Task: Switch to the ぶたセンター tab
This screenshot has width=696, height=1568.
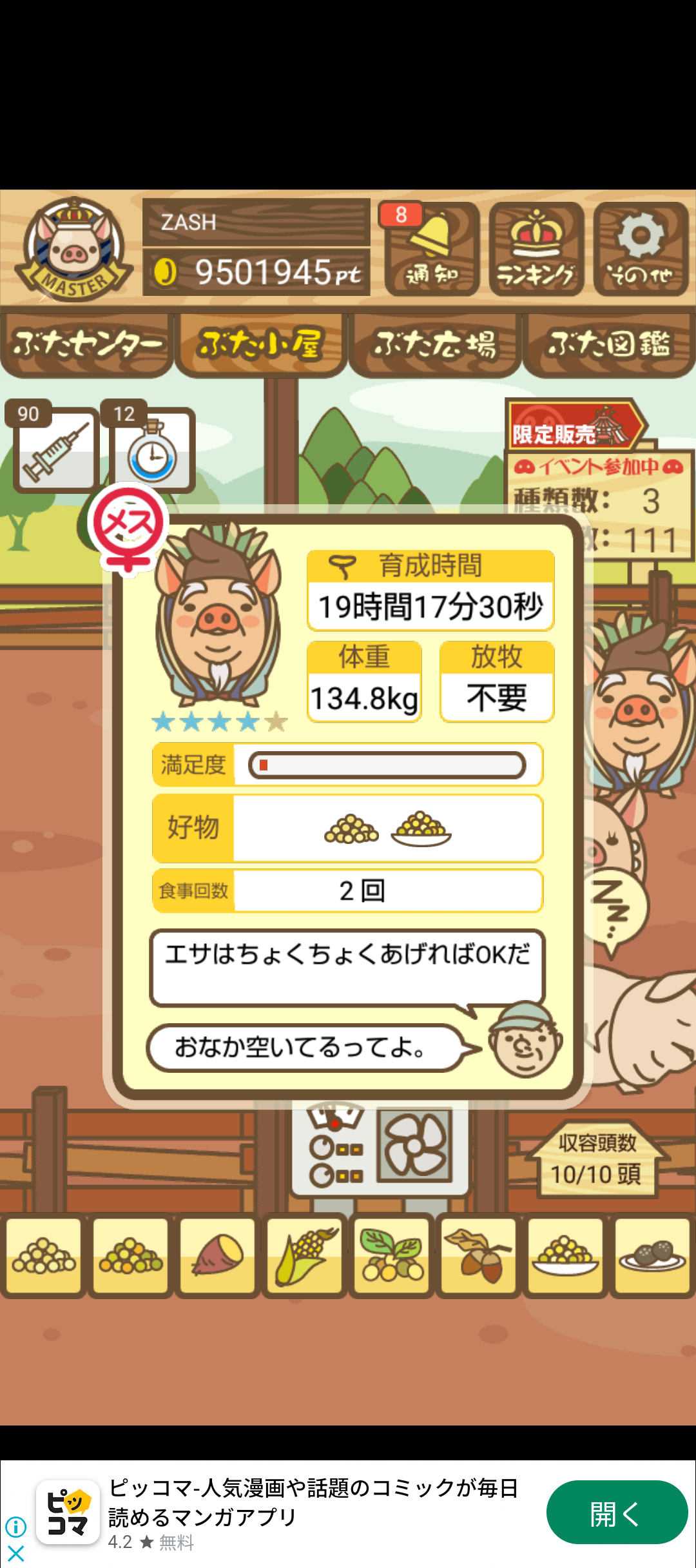Action: tap(87, 344)
